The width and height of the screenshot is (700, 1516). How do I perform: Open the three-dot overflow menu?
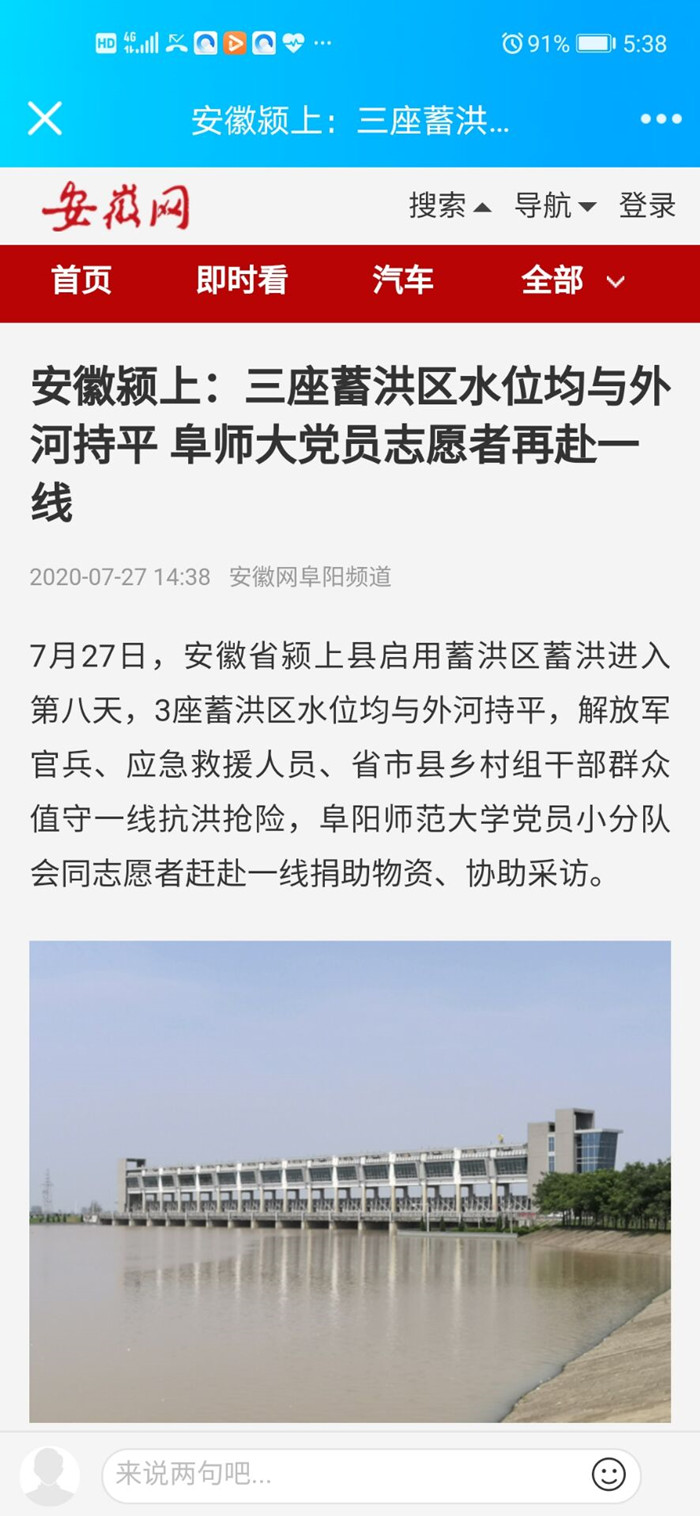[x=660, y=120]
